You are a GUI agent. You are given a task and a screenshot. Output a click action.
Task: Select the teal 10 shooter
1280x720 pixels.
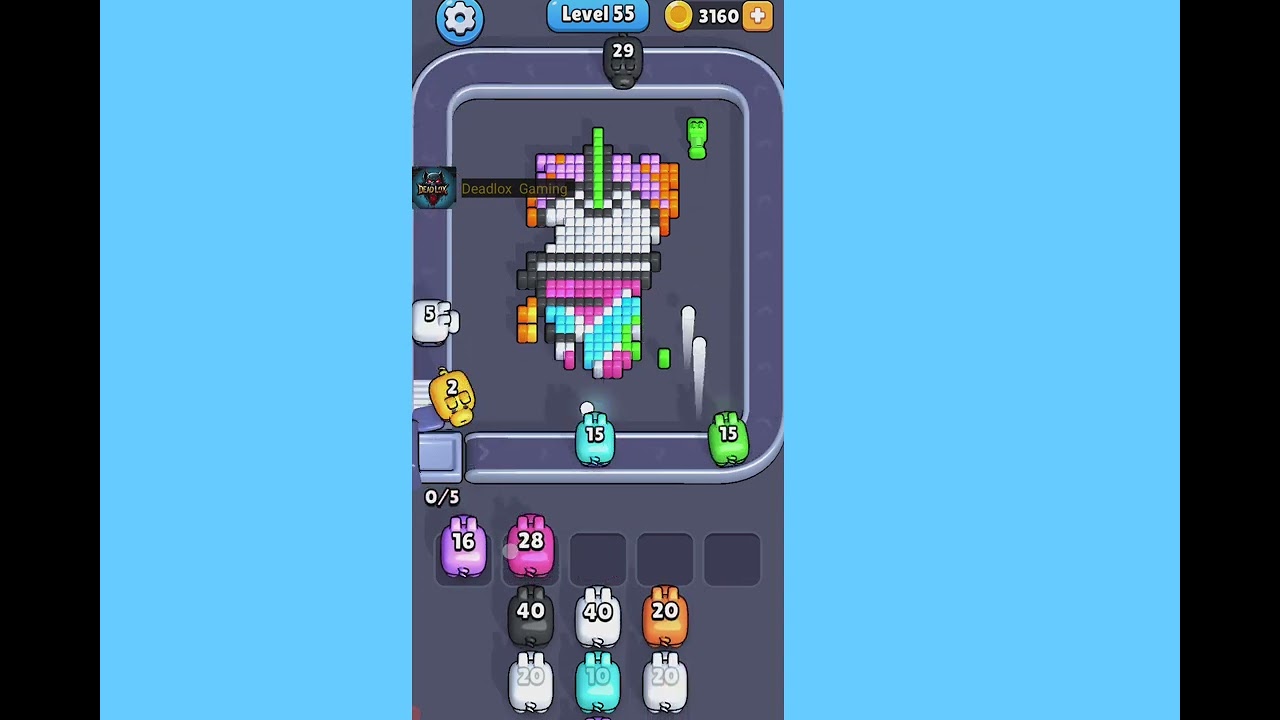tap(598, 682)
